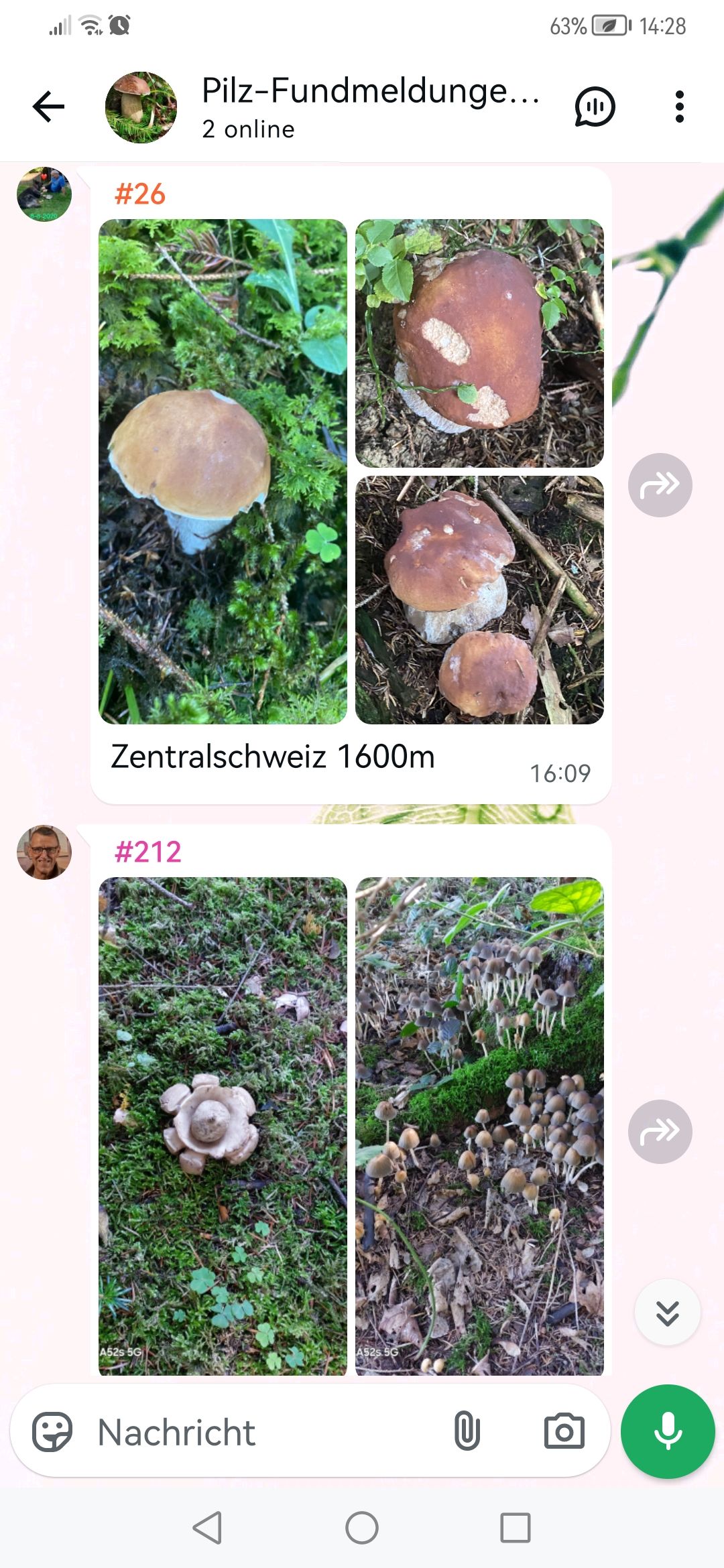Open the group voice chat icon
Image resolution: width=724 pixels, height=1568 pixels.
[595, 107]
